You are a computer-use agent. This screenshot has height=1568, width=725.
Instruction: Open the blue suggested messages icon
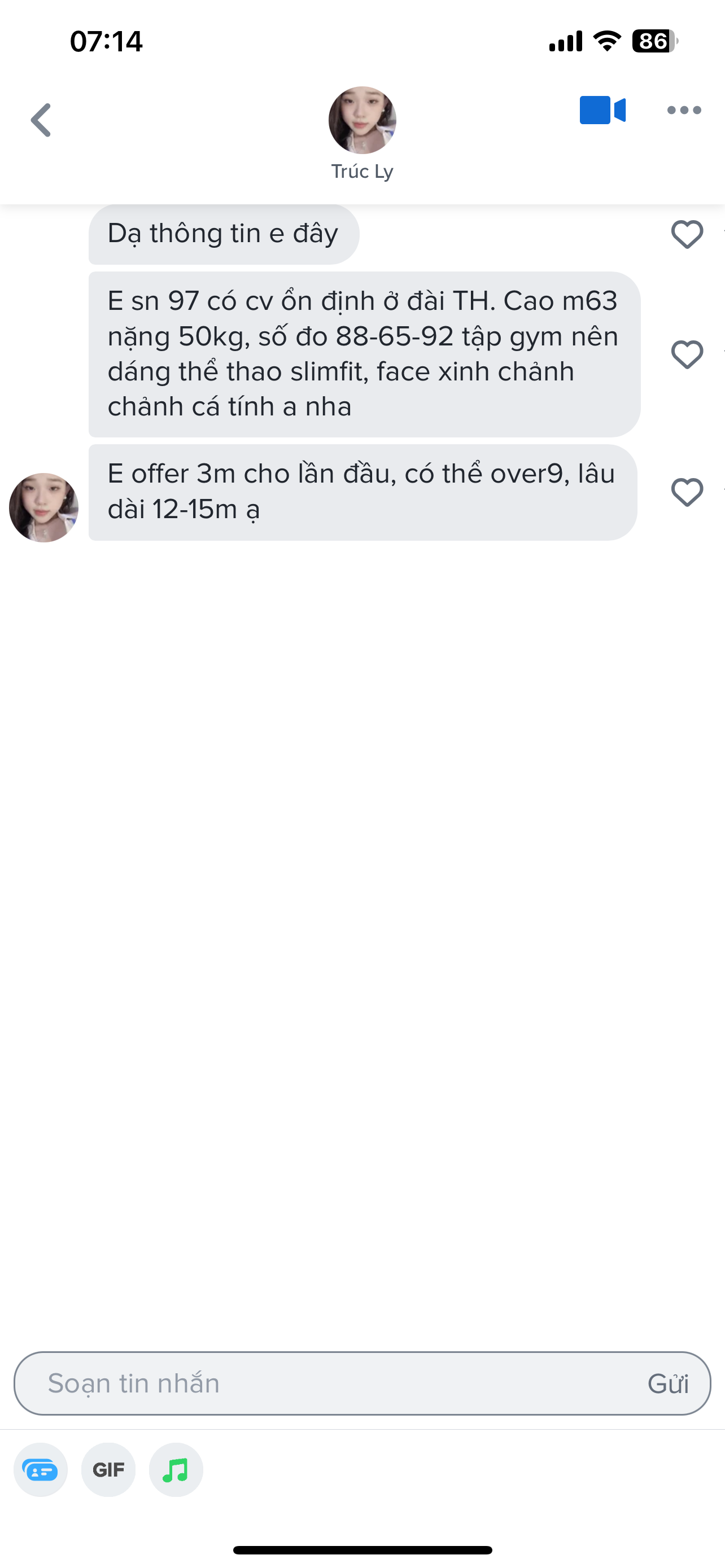pyautogui.click(x=40, y=1470)
